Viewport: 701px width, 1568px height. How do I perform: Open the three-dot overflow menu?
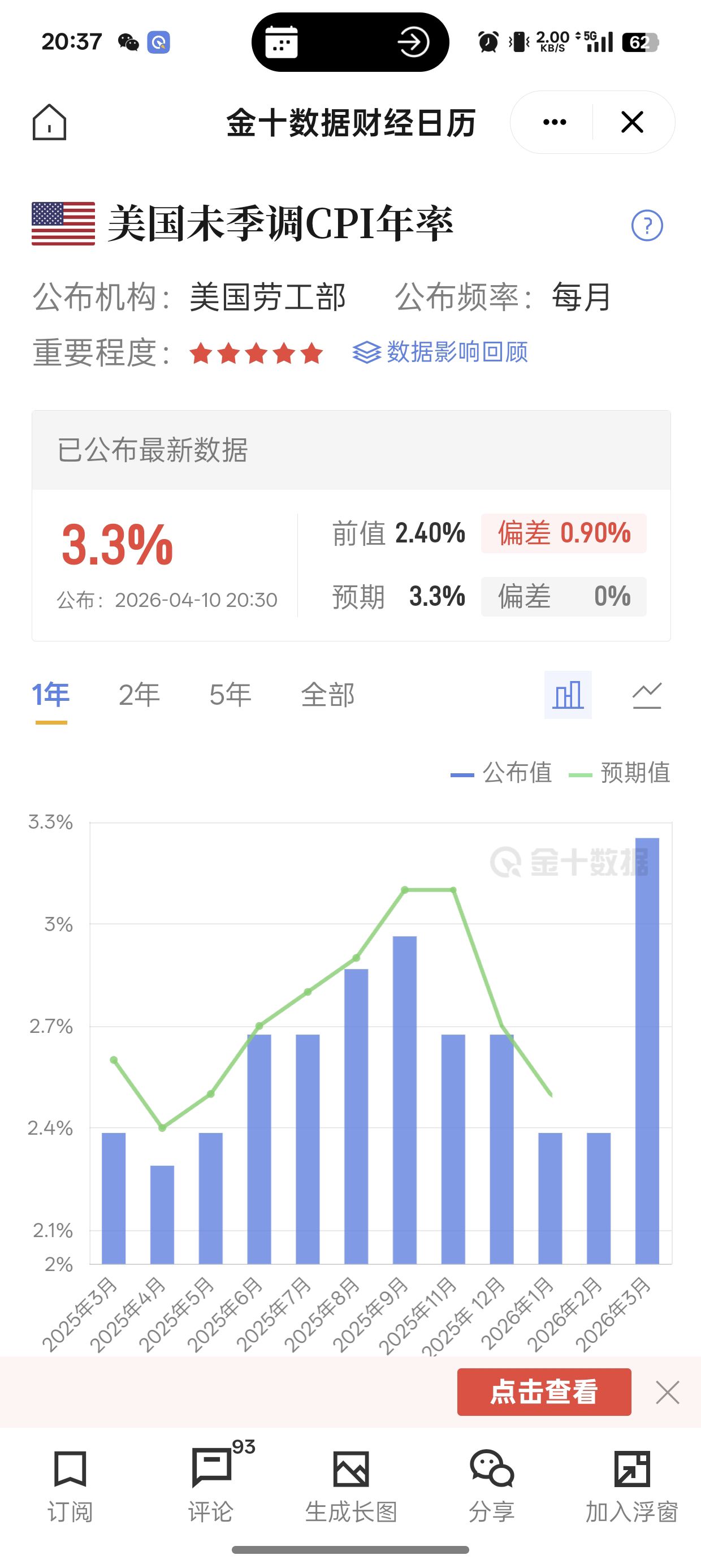coord(555,122)
